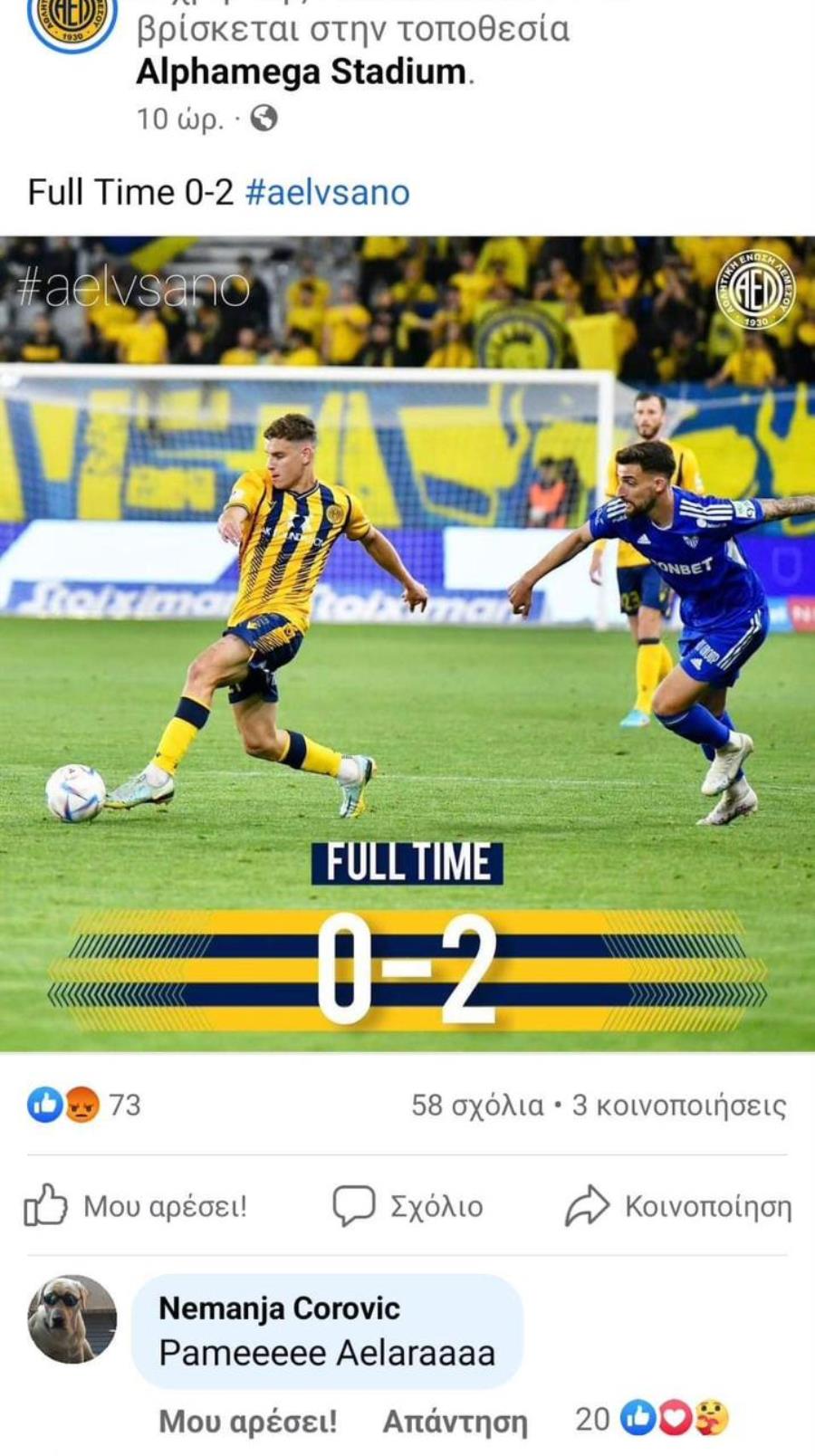This screenshot has height=1456, width=815.
Task: Open the Full Time 0-2 match photo
Action: (x=407, y=643)
